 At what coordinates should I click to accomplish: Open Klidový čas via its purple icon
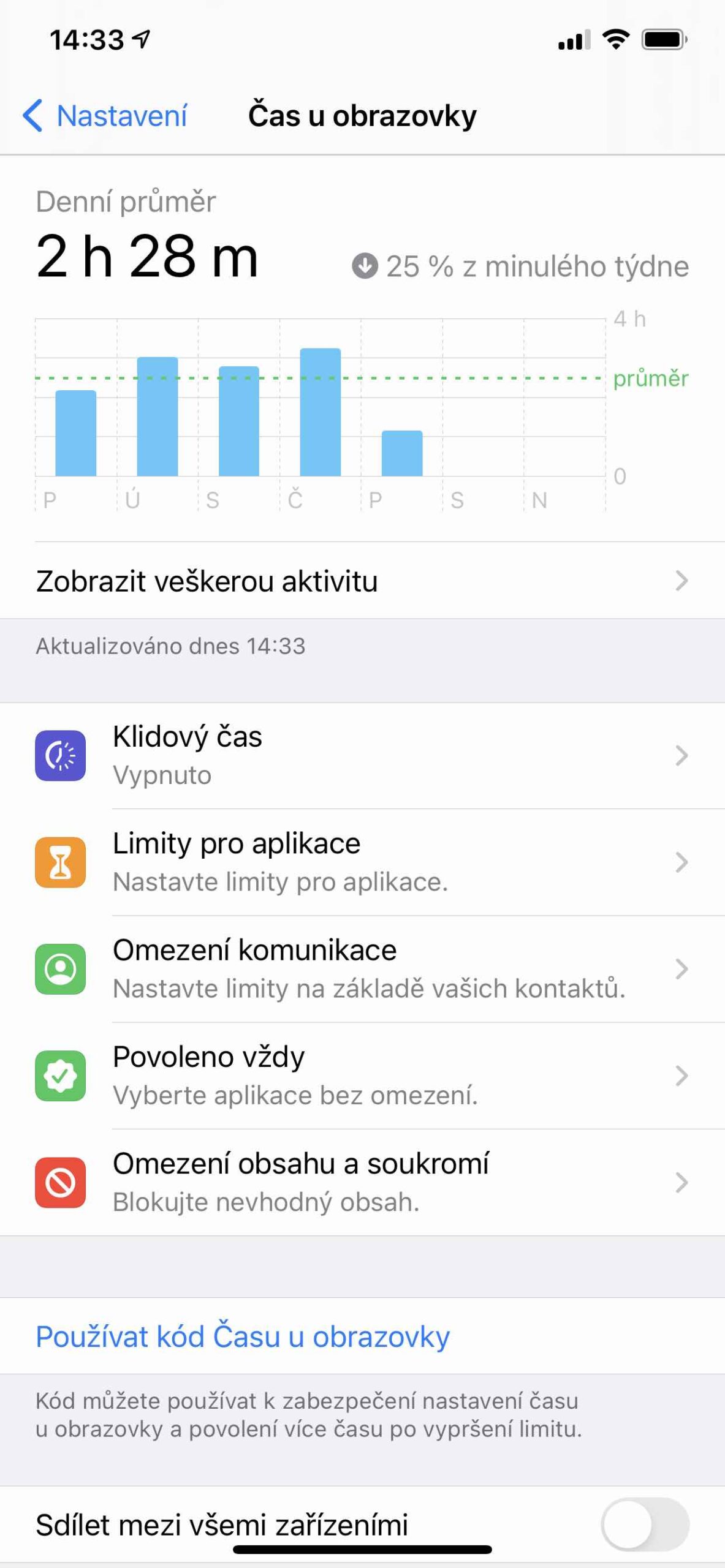point(61,756)
